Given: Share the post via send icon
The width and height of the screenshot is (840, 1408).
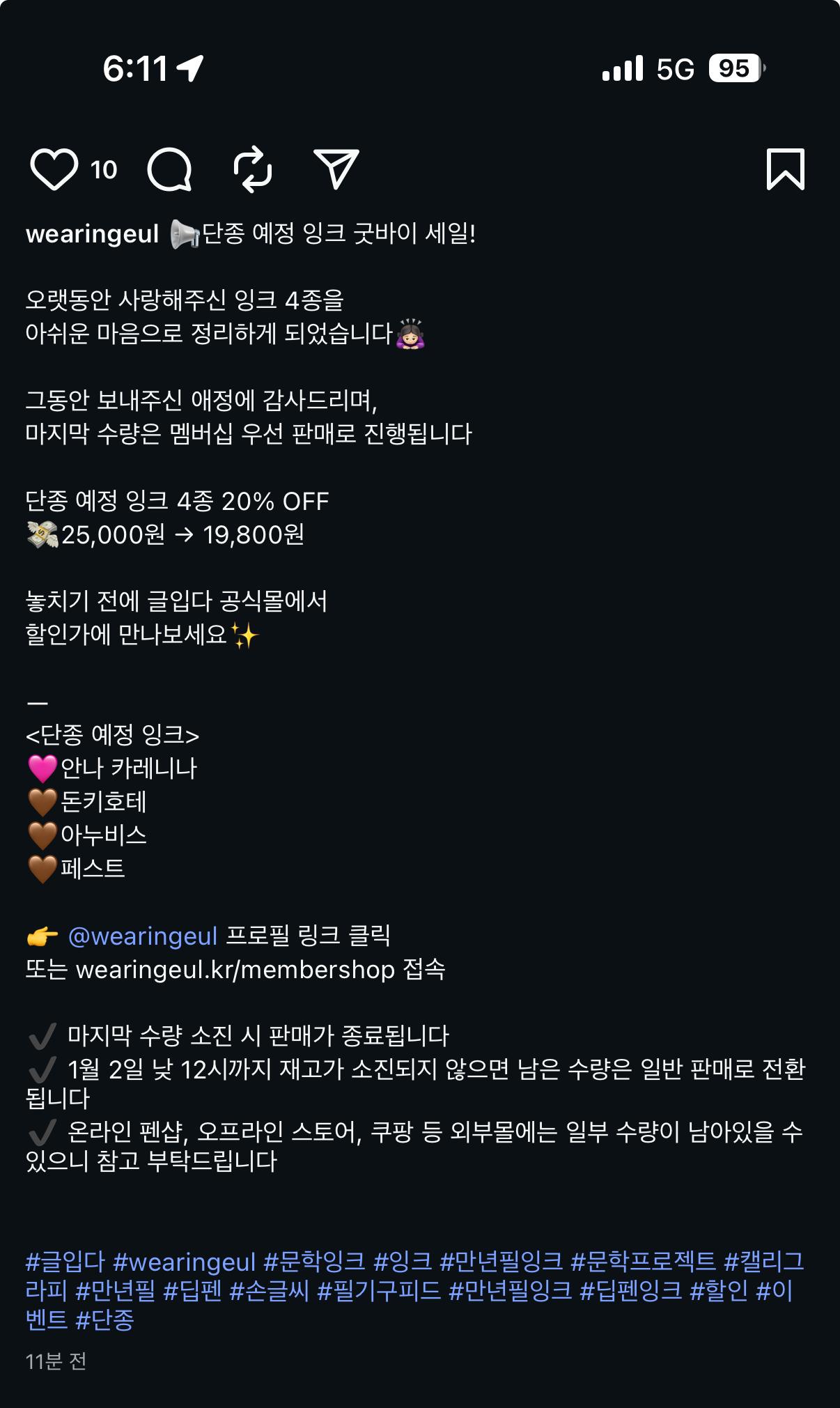Looking at the screenshot, I should [x=336, y=169].
